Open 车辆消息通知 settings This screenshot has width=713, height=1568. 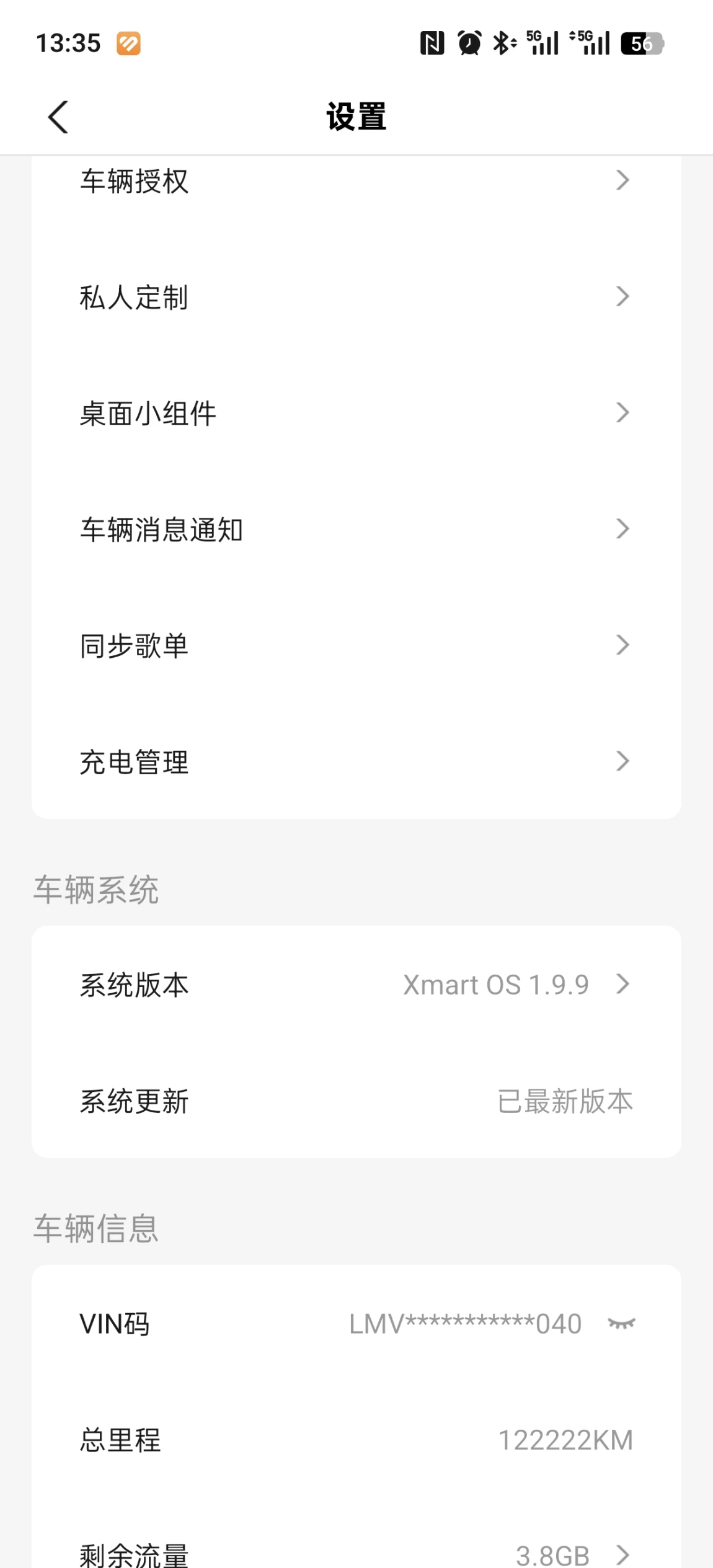pyautogui.click(x=356, y=529)
